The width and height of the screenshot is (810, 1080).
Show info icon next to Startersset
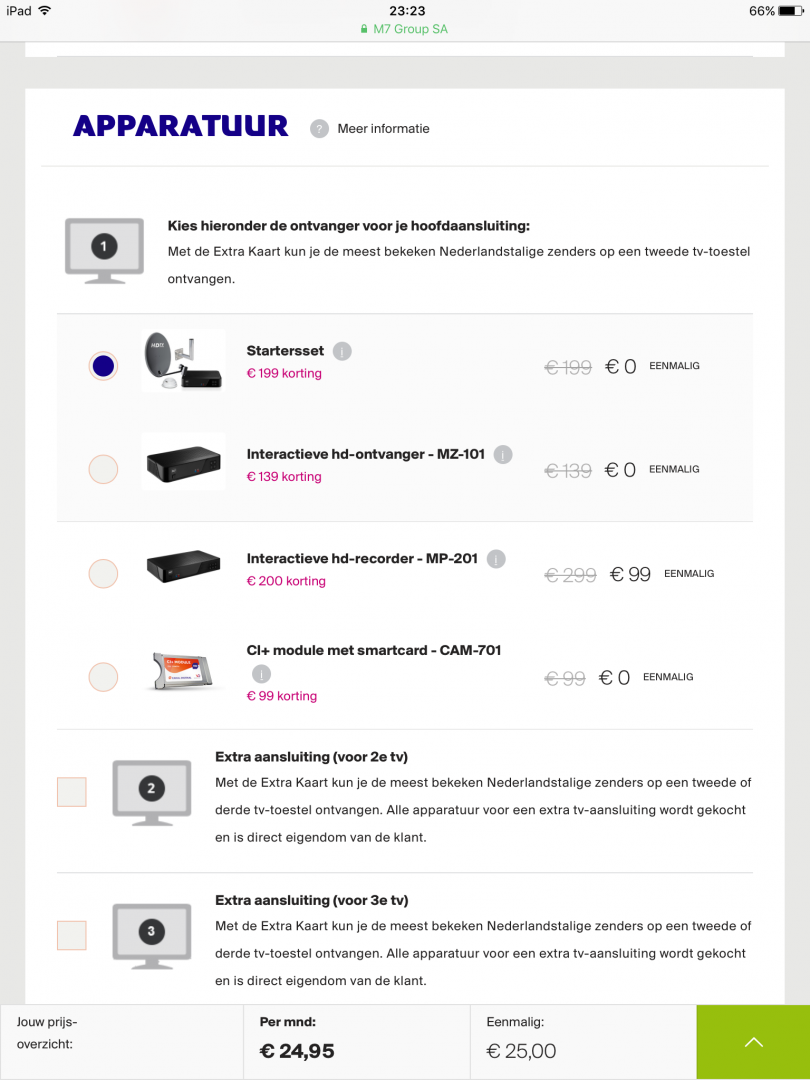click(342, 351)
